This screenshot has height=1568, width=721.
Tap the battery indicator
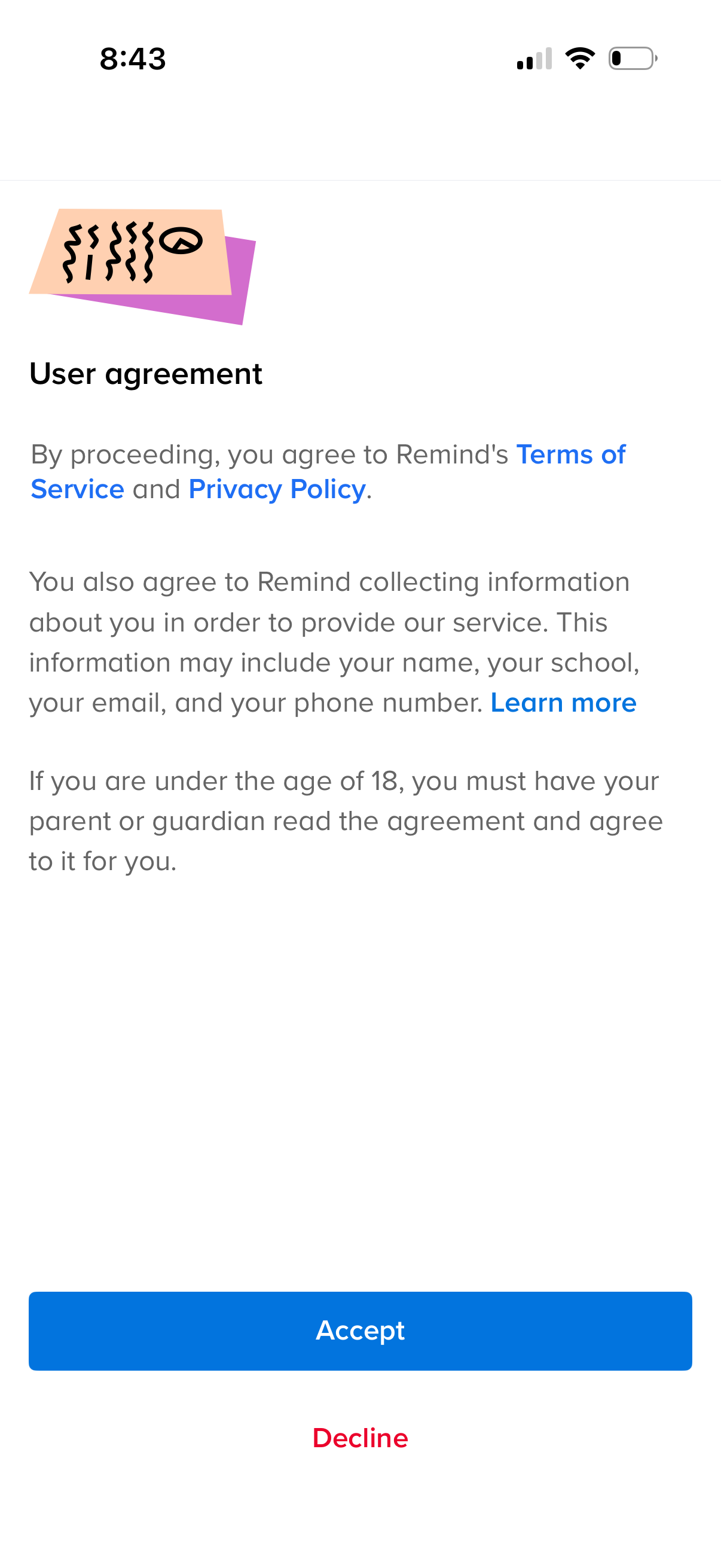pyautogui.click(x=631, y=58)
